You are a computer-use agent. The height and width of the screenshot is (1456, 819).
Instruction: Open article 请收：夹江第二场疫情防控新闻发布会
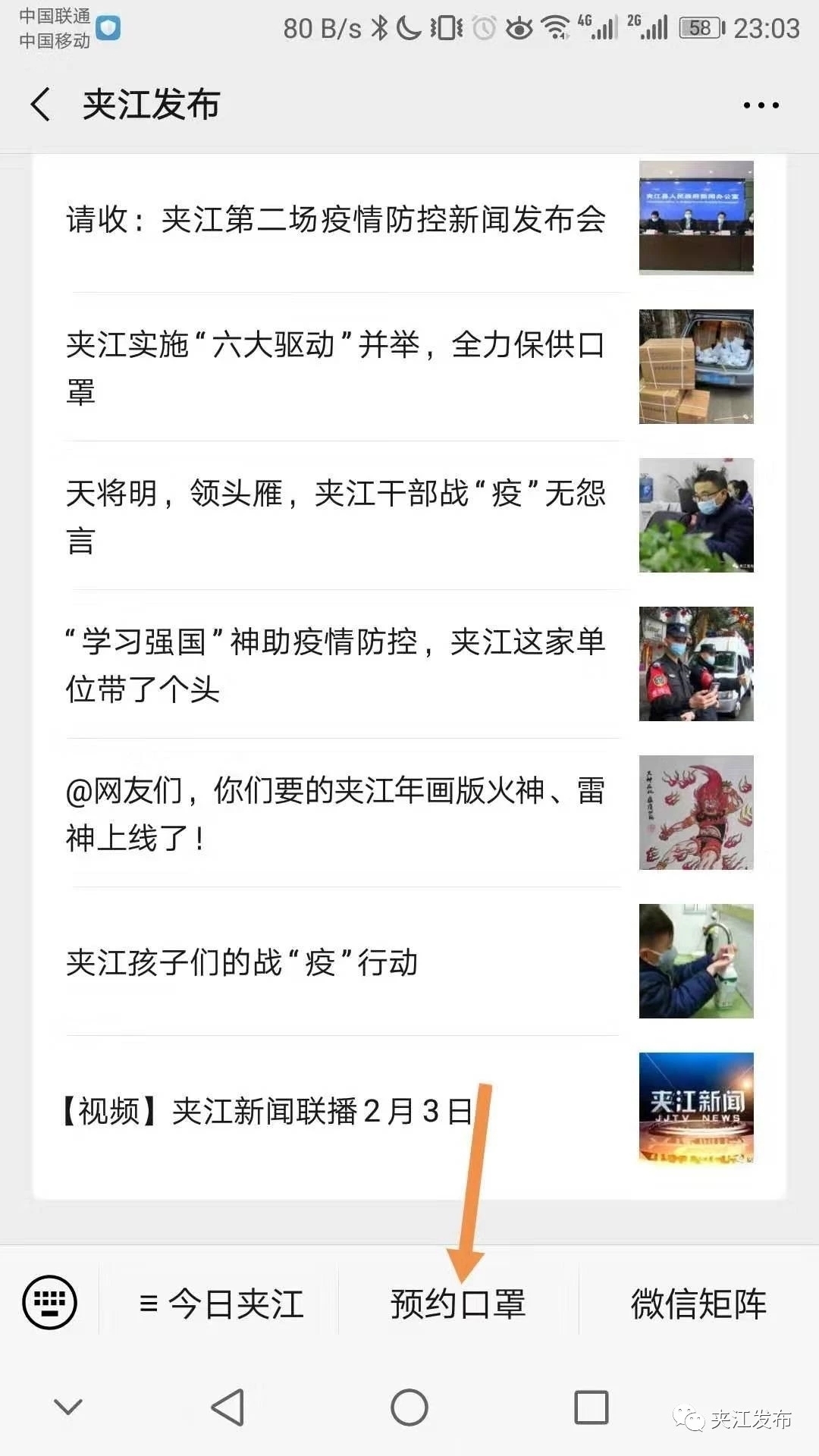[x=336, y=220]
